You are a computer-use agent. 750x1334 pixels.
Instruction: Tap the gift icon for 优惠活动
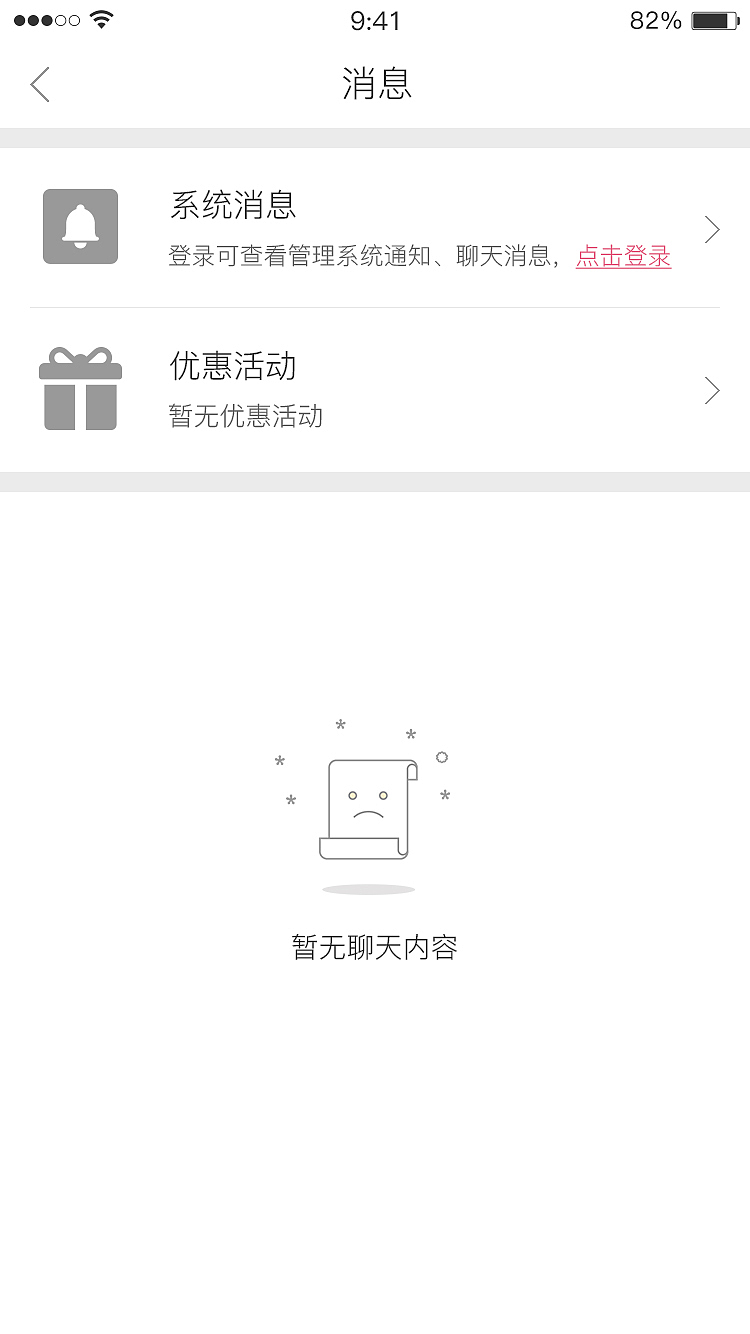[x=80, y=389]
